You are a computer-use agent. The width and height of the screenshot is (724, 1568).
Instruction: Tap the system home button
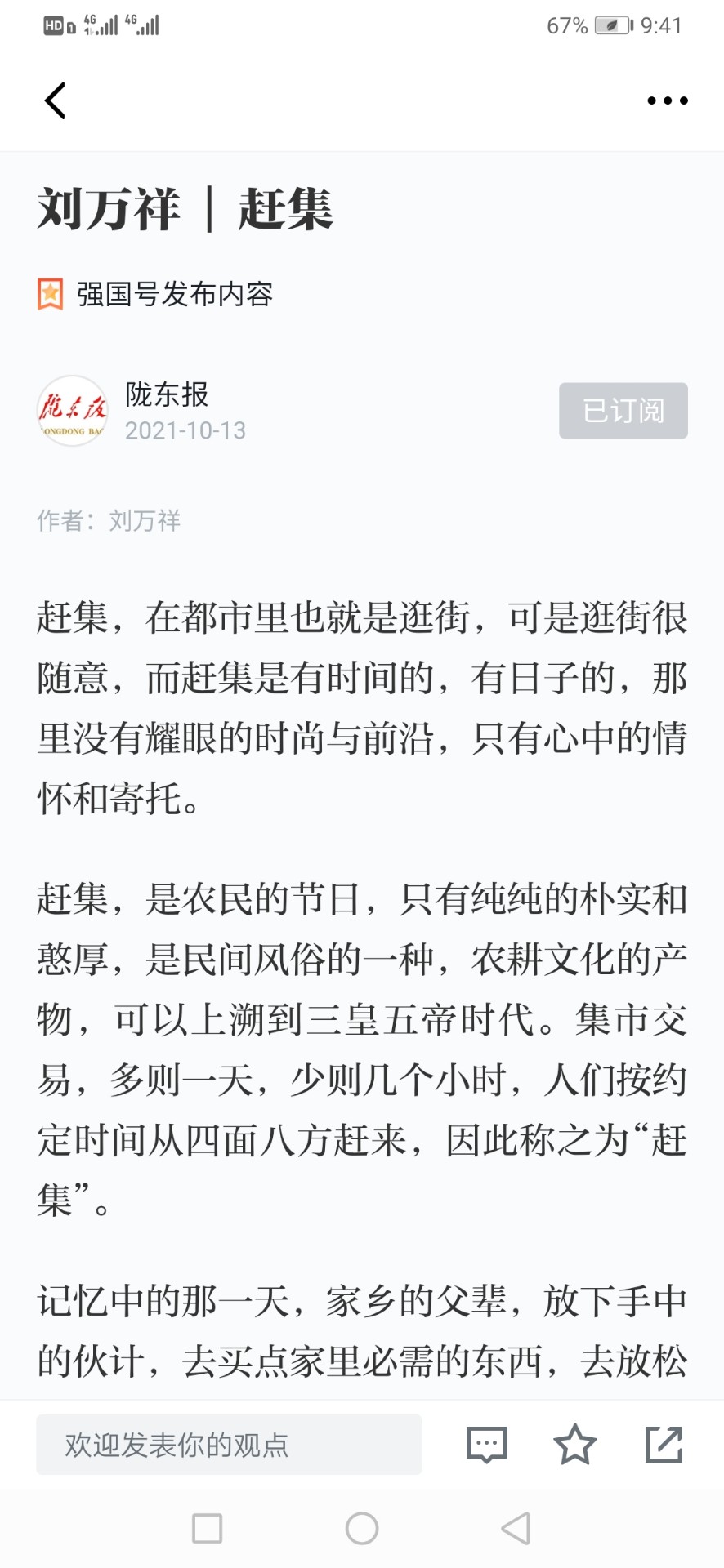click(x=362, y=1528)
